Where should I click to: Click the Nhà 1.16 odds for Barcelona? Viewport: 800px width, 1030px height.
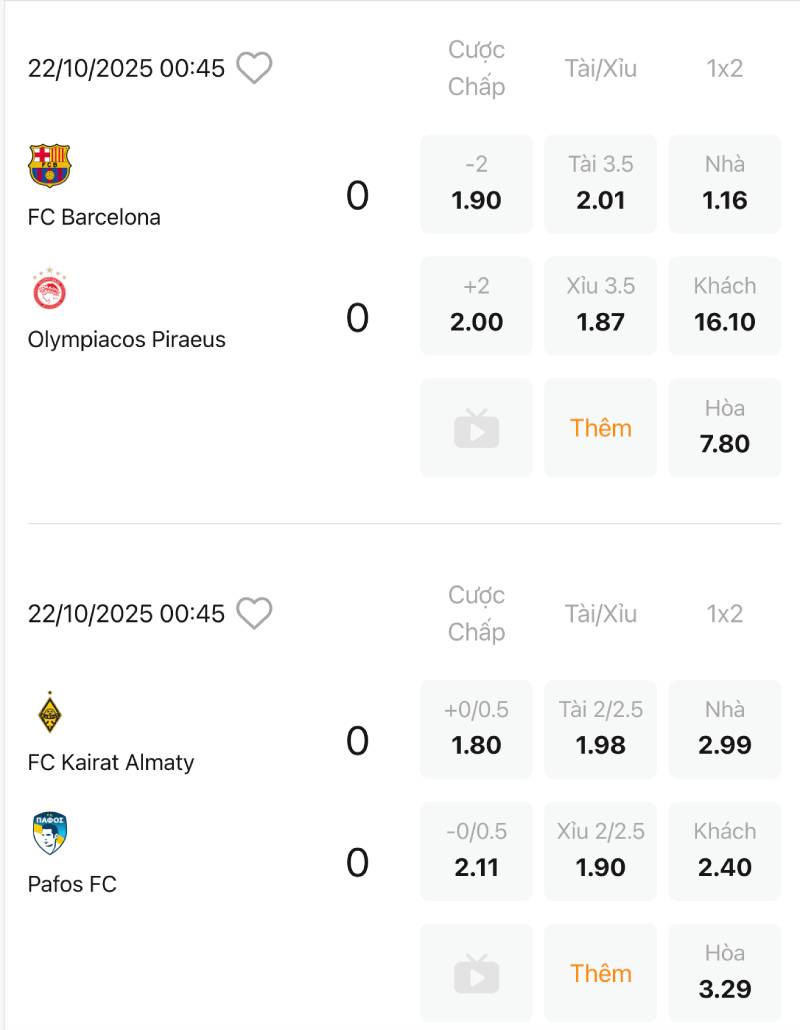click(725, 183)
